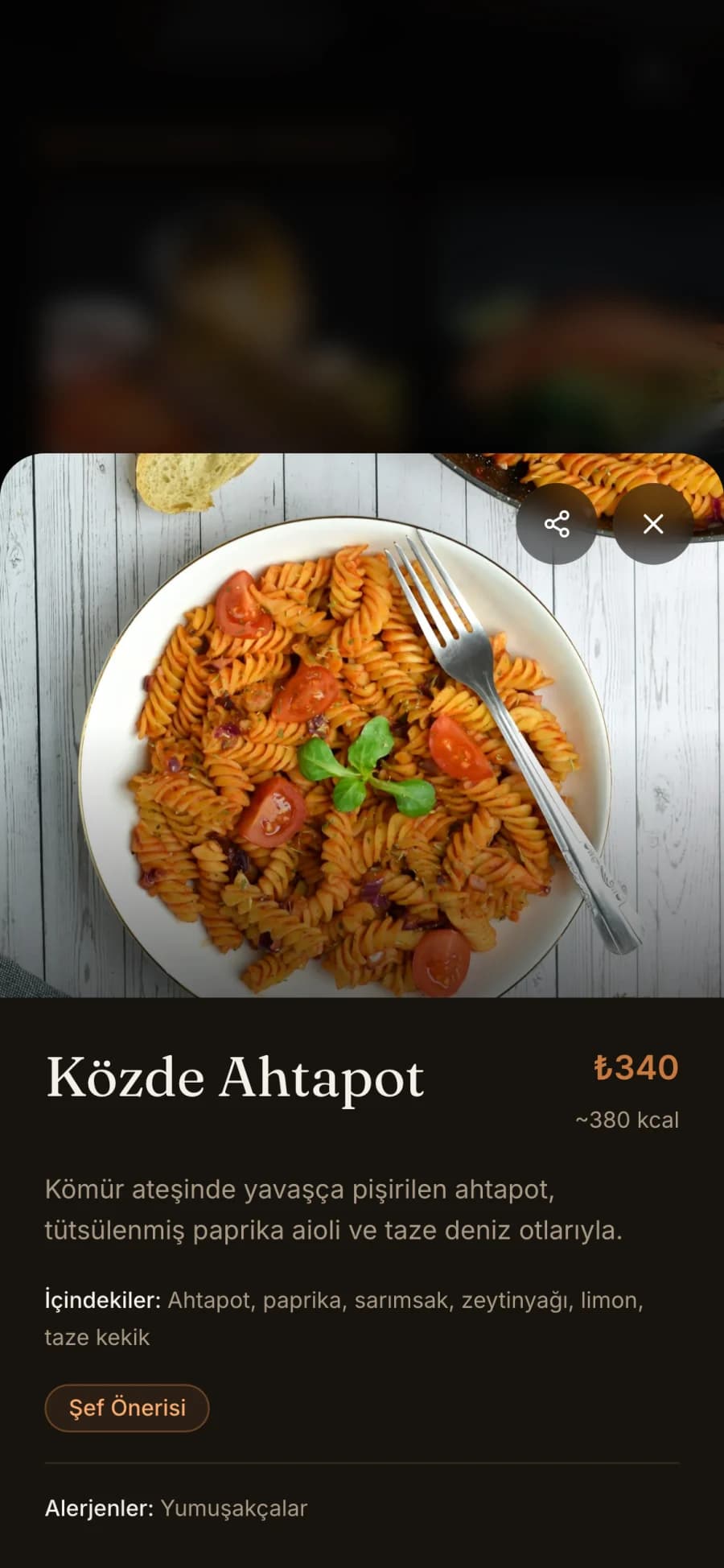This screenshot has width=724, height=1568.
Task: Share the Közde Ahtapot dish
Action: click(x=557, y=524)
